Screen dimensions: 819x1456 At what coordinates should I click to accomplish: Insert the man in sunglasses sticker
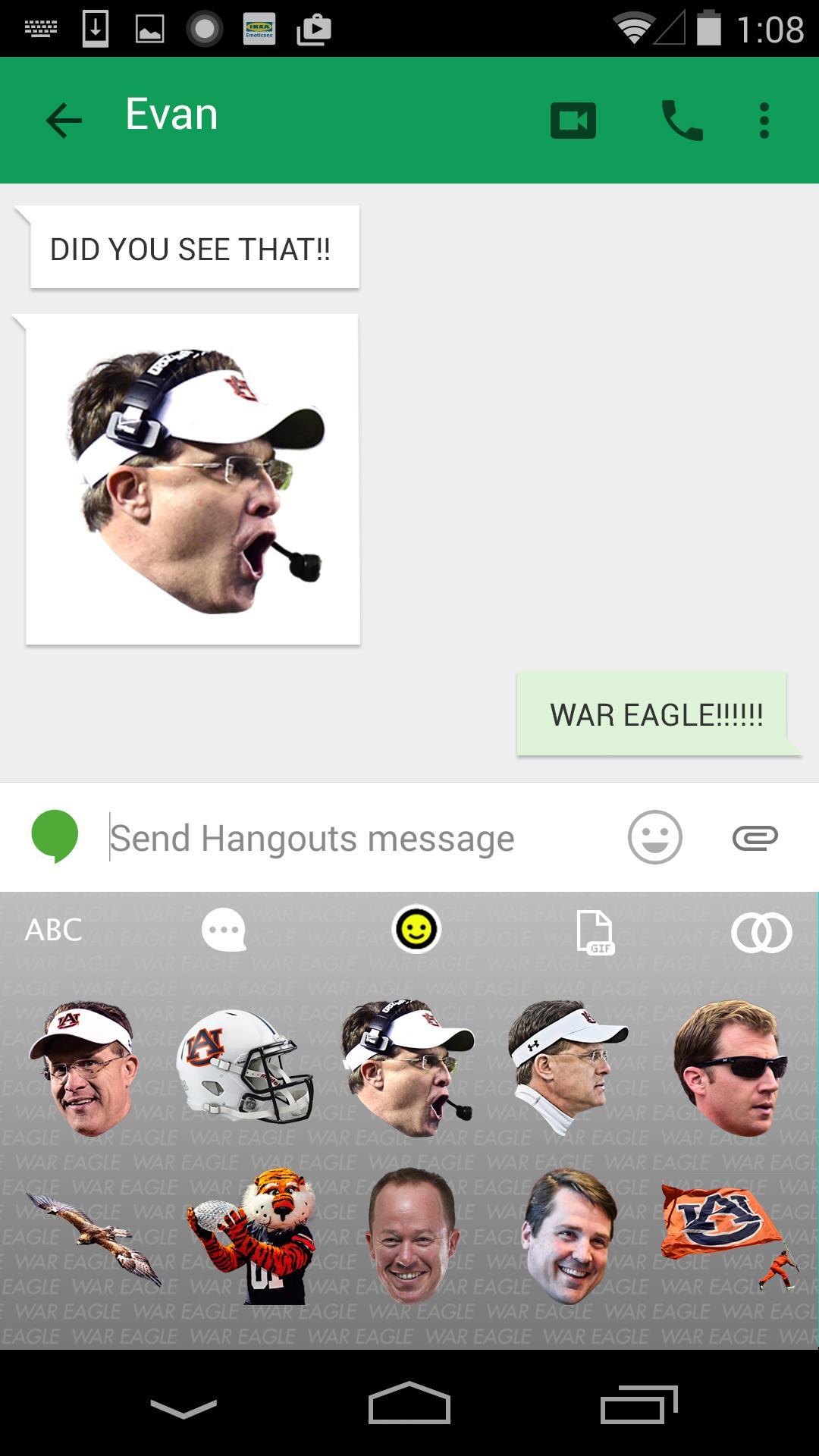pyautogui.click(x=730, y=1067)
